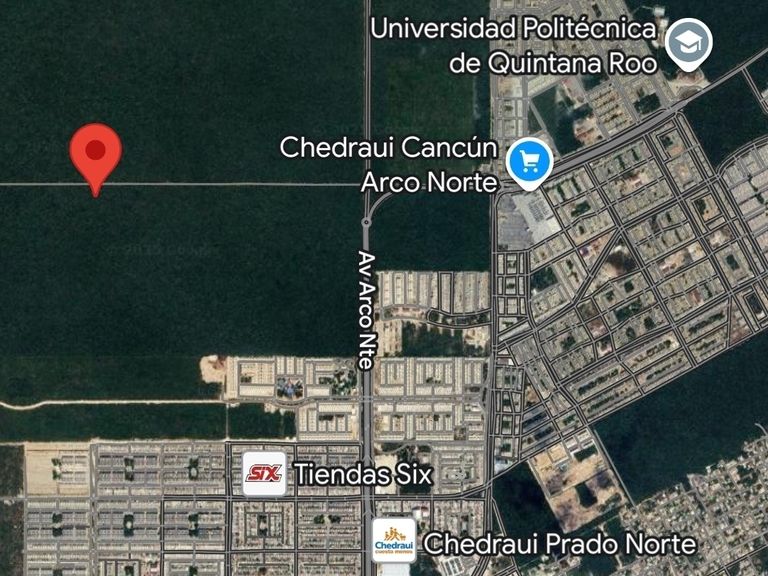Open the Universidad Politécnica de Quintana Roo marker

[689, 43]
